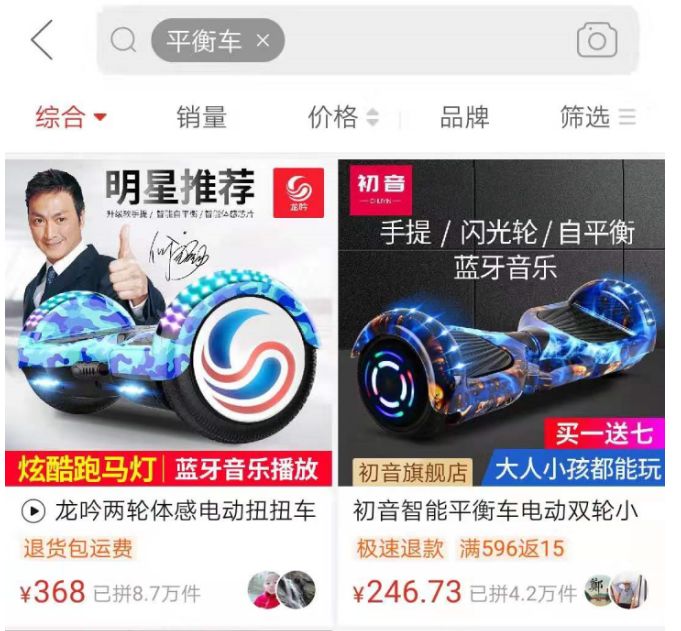Screen dimensions: 681x631
Task: Open camera image search
Action: coord(596,40)
